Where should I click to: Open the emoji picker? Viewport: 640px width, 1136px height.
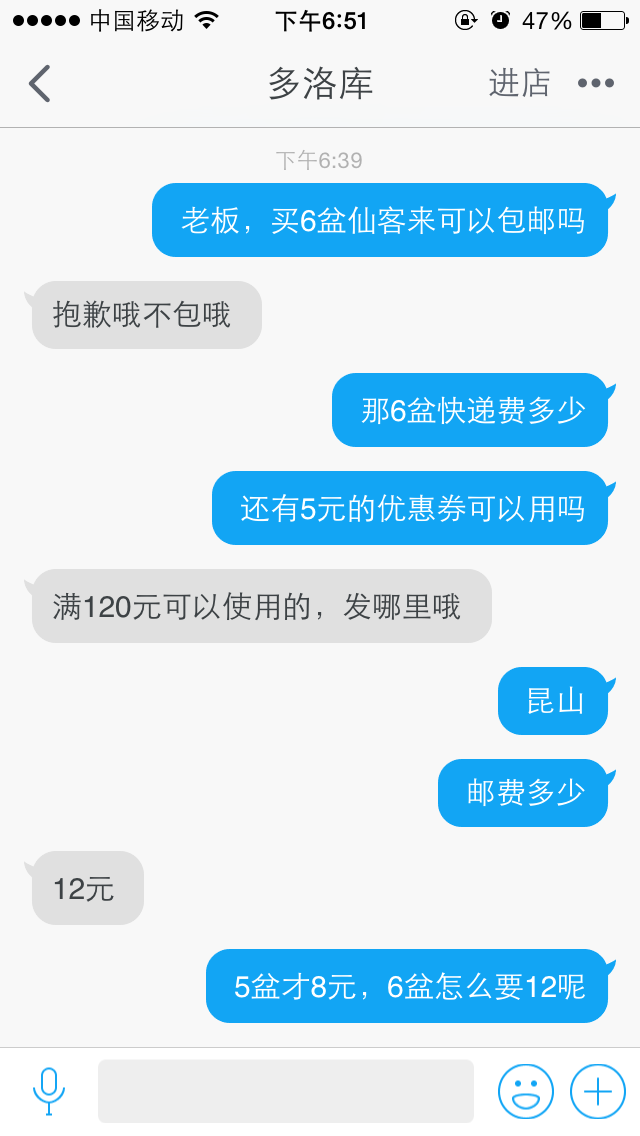[x=525, y=1091]
